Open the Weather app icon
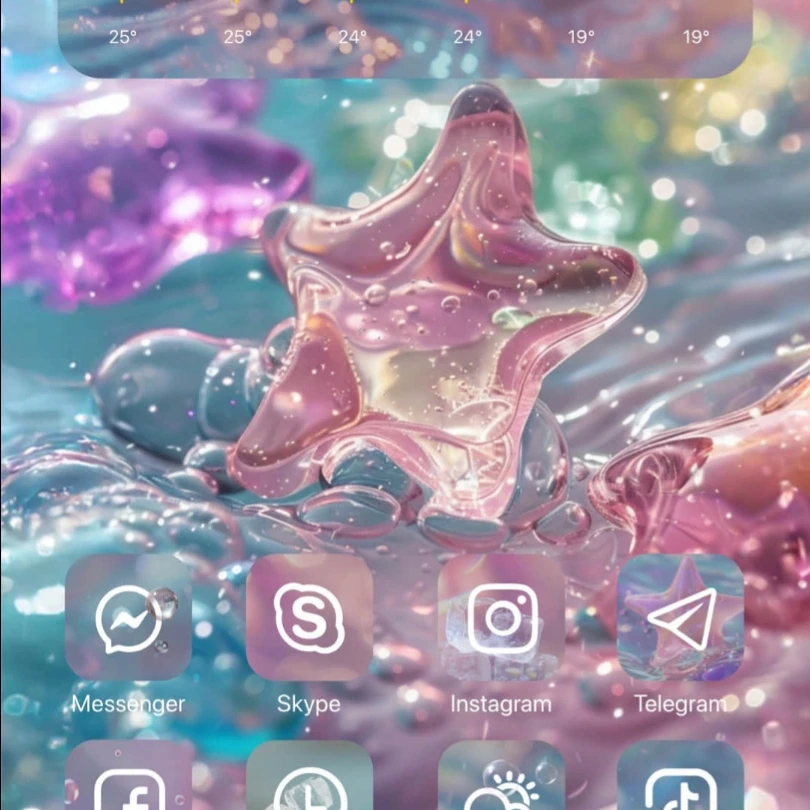 (x=501, y=778)
